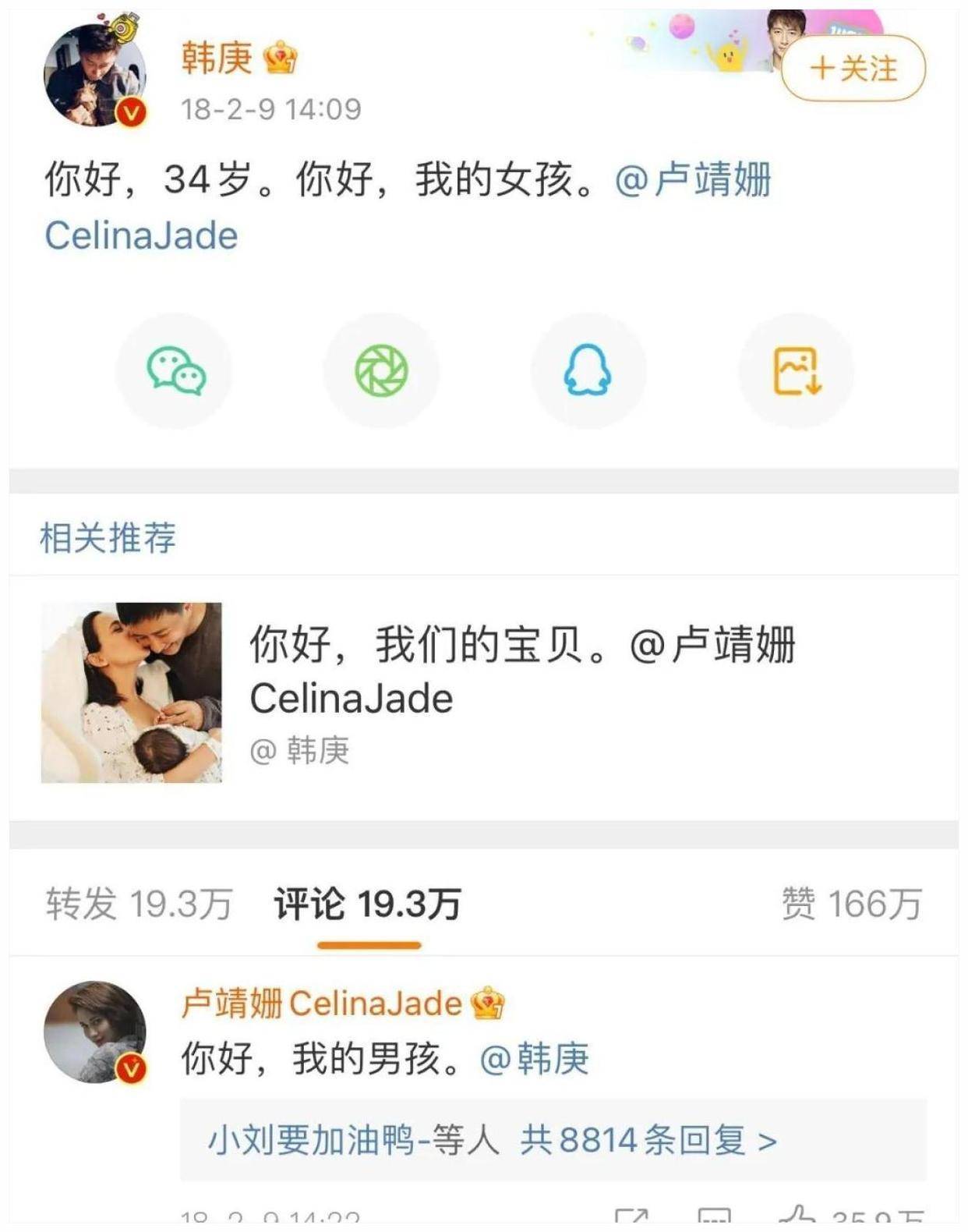The height and width of the screenshot is (1232, 968).
Task: Switch to the 评论 19.3万 tab
Action: click(x=368, y=905)
